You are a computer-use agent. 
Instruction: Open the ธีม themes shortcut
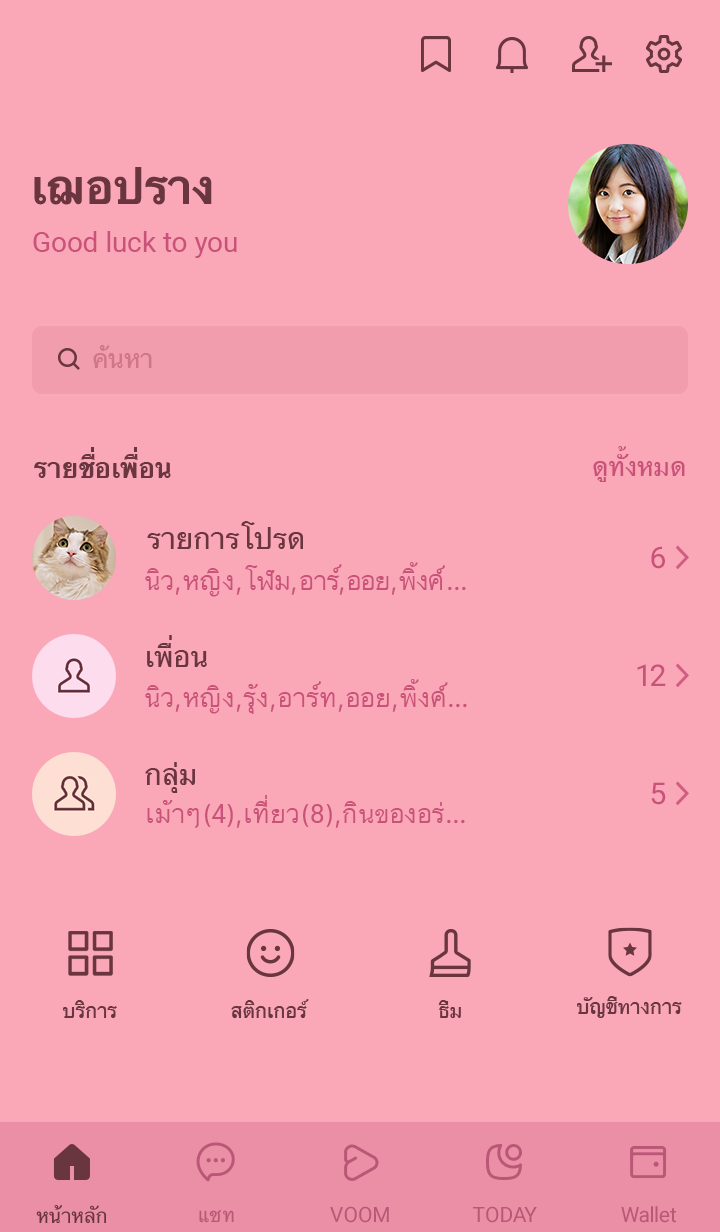450,972
